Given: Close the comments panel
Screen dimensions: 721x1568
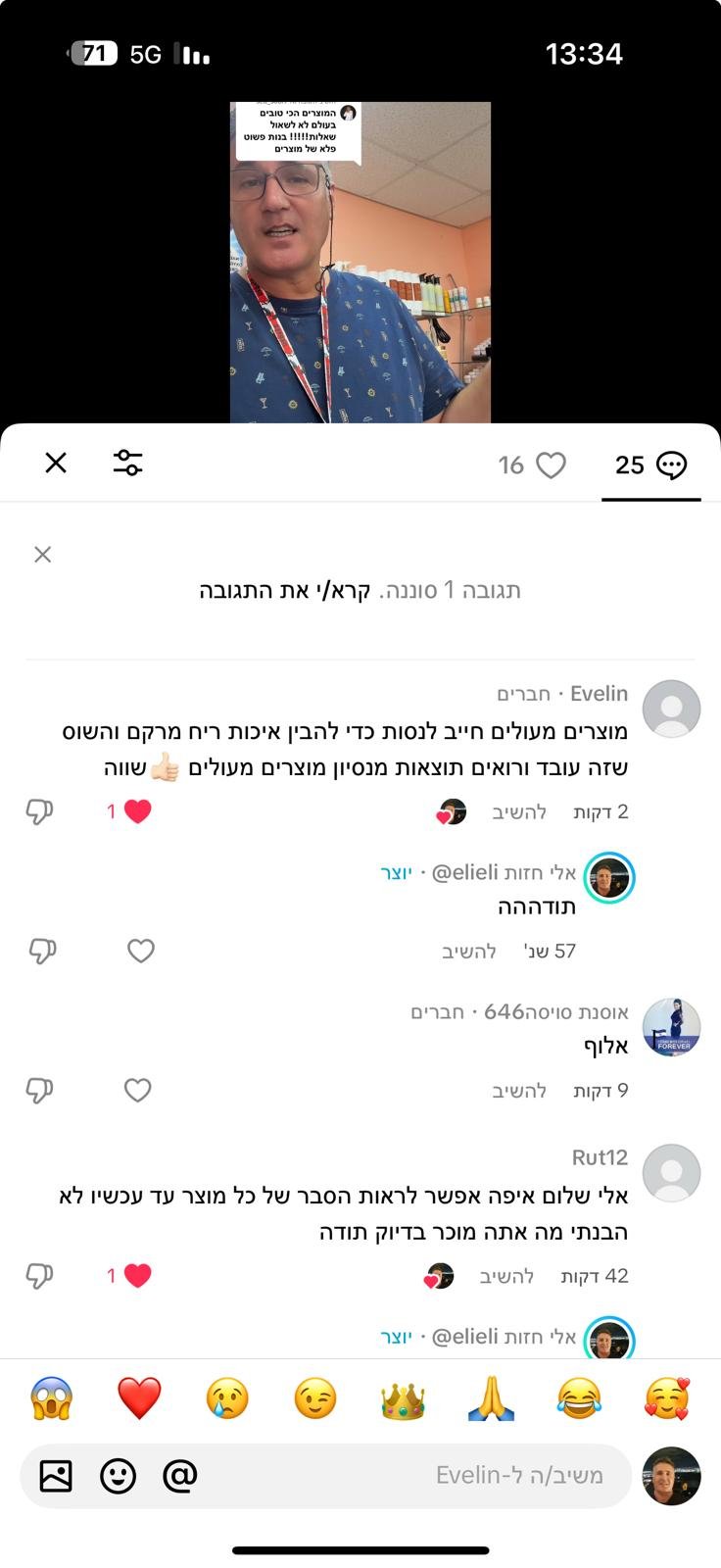Looking at the screenshot, I should click(x=56, y=464).
